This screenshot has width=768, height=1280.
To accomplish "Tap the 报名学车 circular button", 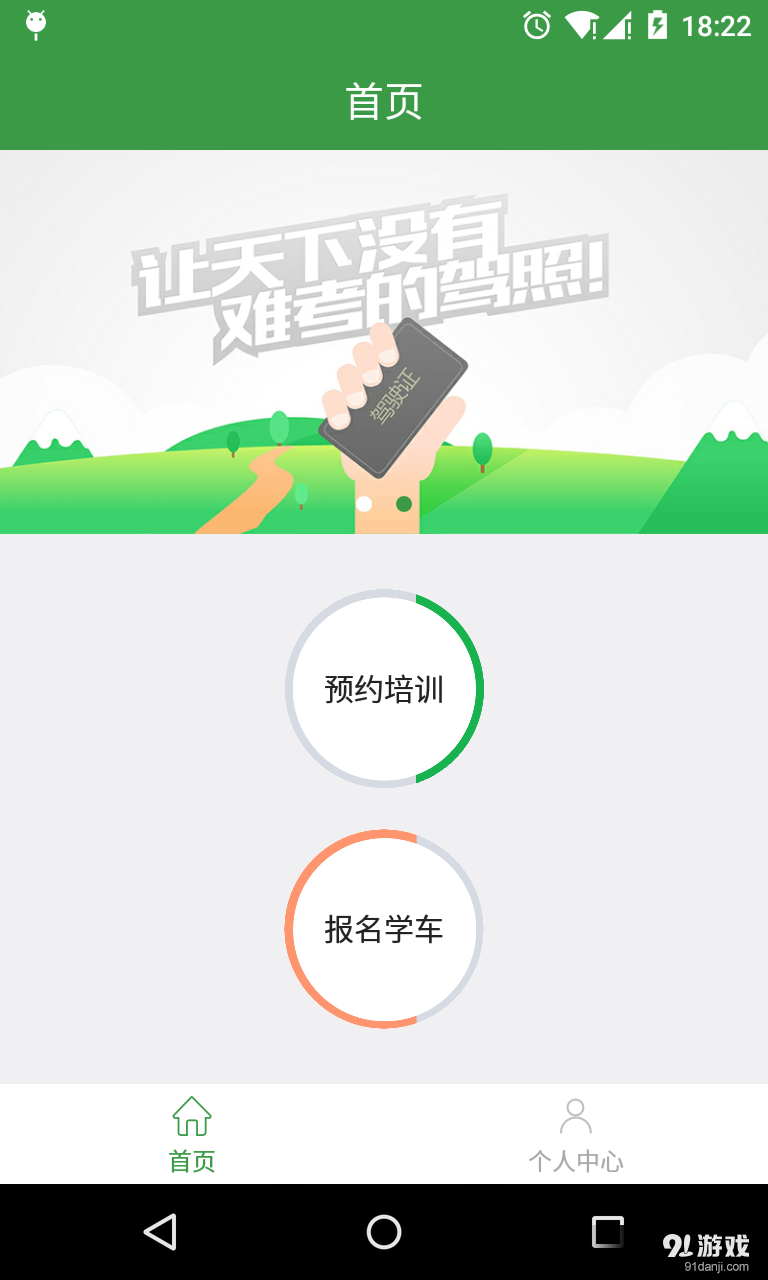I will pos(384,928).
